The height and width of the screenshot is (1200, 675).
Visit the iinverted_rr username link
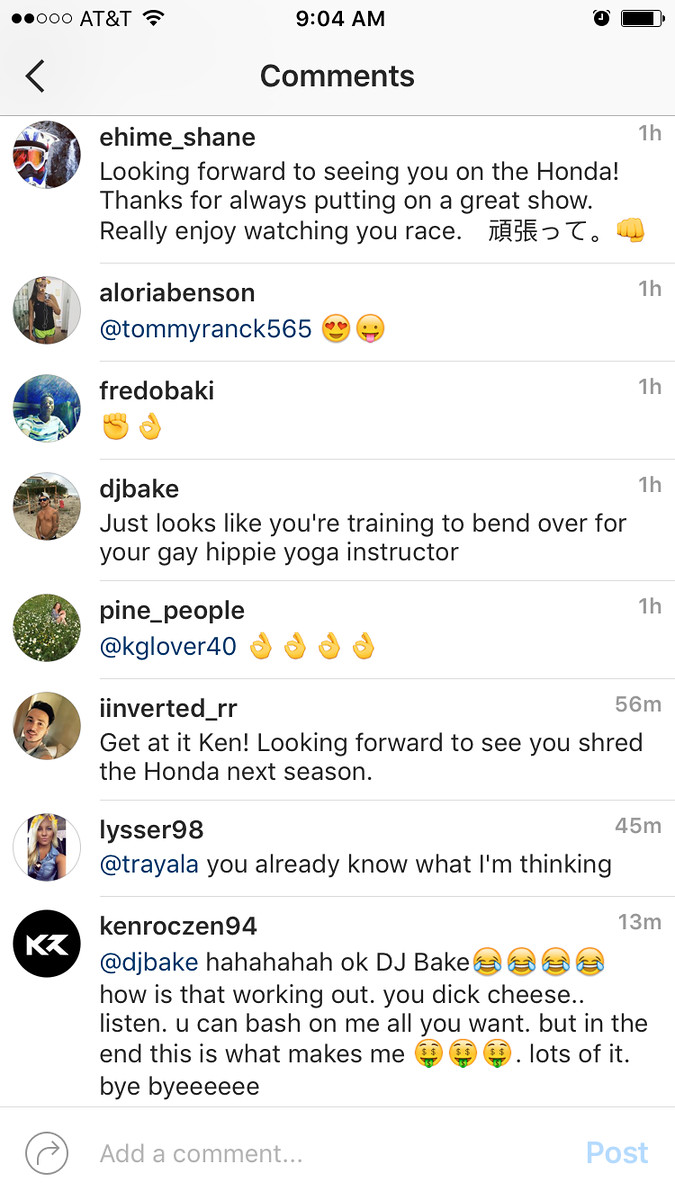pyautogui.click(x=168, y=708)
